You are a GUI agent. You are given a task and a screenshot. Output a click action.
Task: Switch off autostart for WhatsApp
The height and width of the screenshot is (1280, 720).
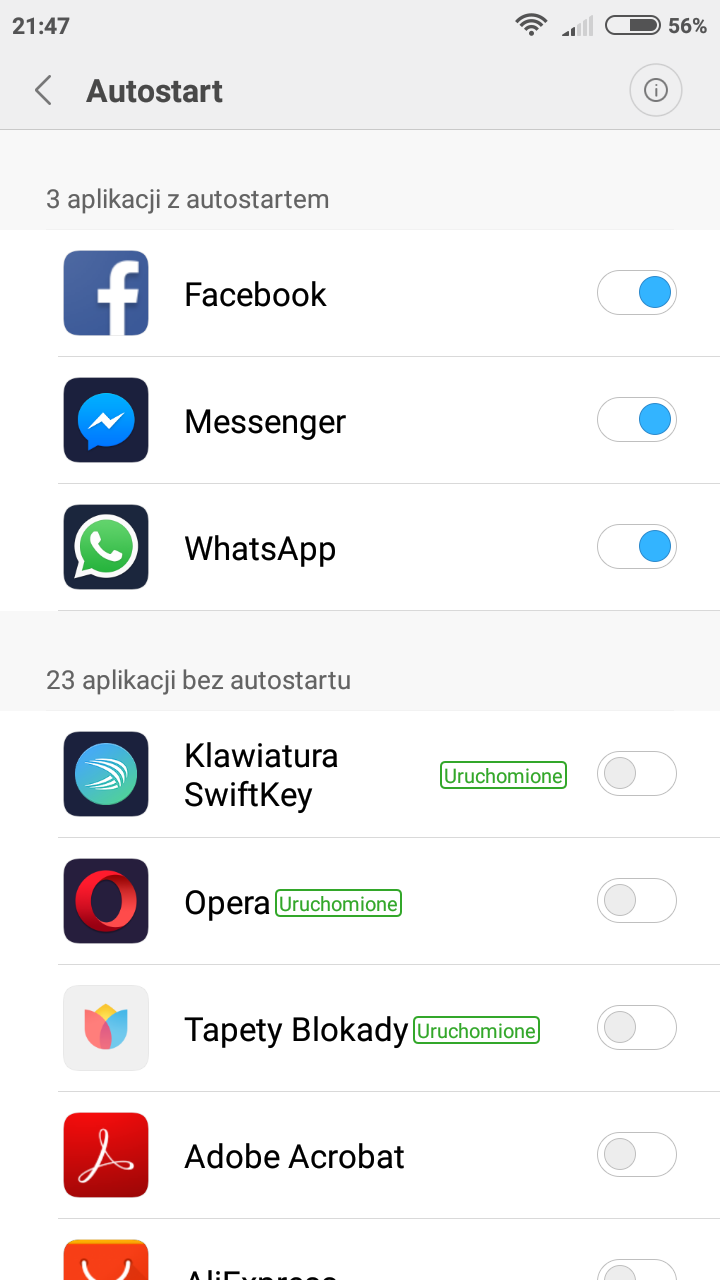click(636, 548)
